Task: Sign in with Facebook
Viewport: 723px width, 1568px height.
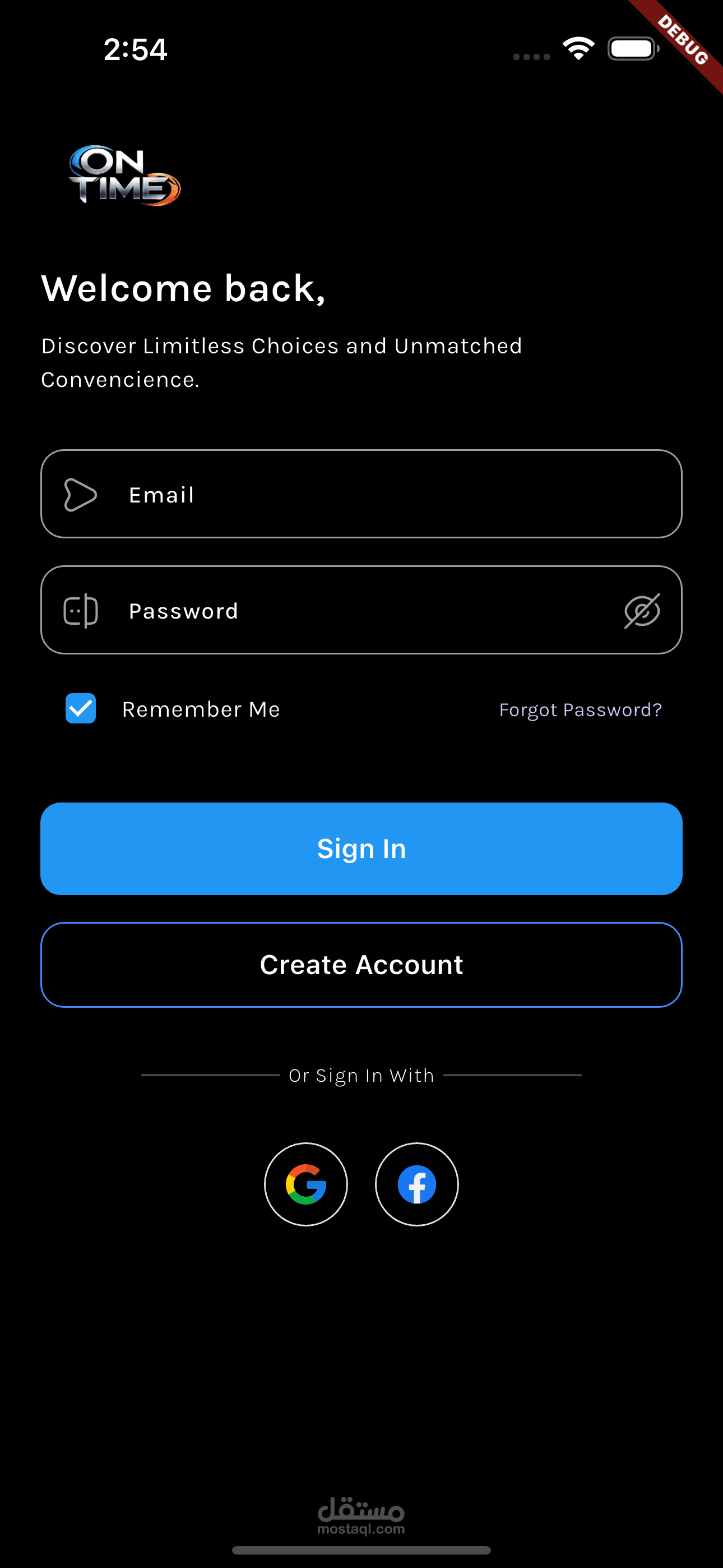Action: [417, 1184]
